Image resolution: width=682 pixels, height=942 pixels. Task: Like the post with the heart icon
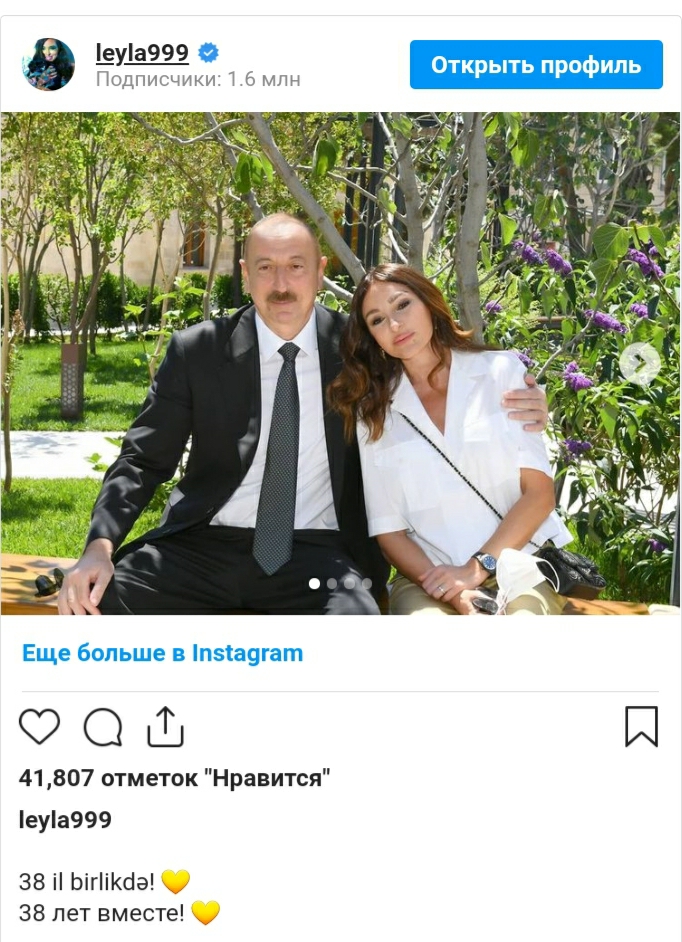click(40, 727)
